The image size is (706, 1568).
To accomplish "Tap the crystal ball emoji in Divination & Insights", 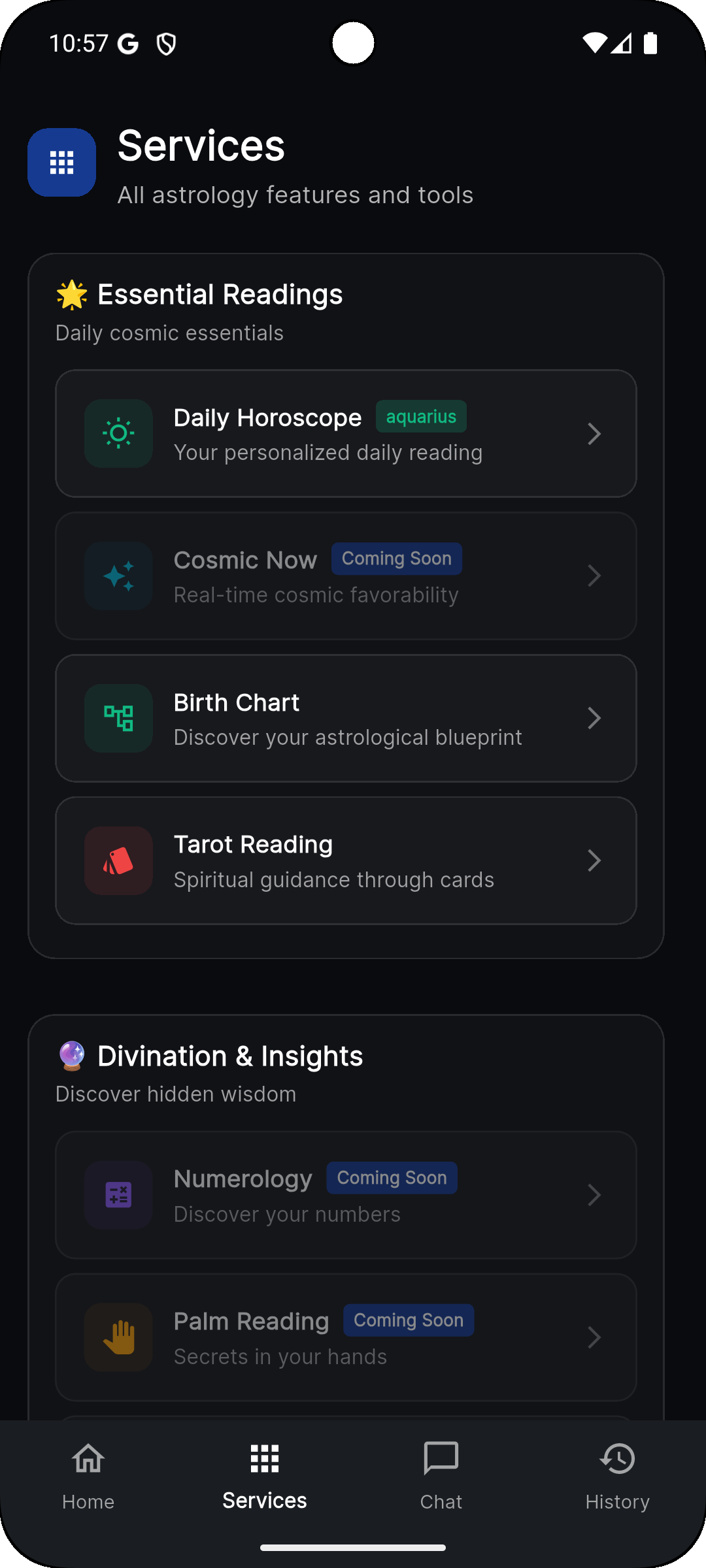I will point(71,1054).
